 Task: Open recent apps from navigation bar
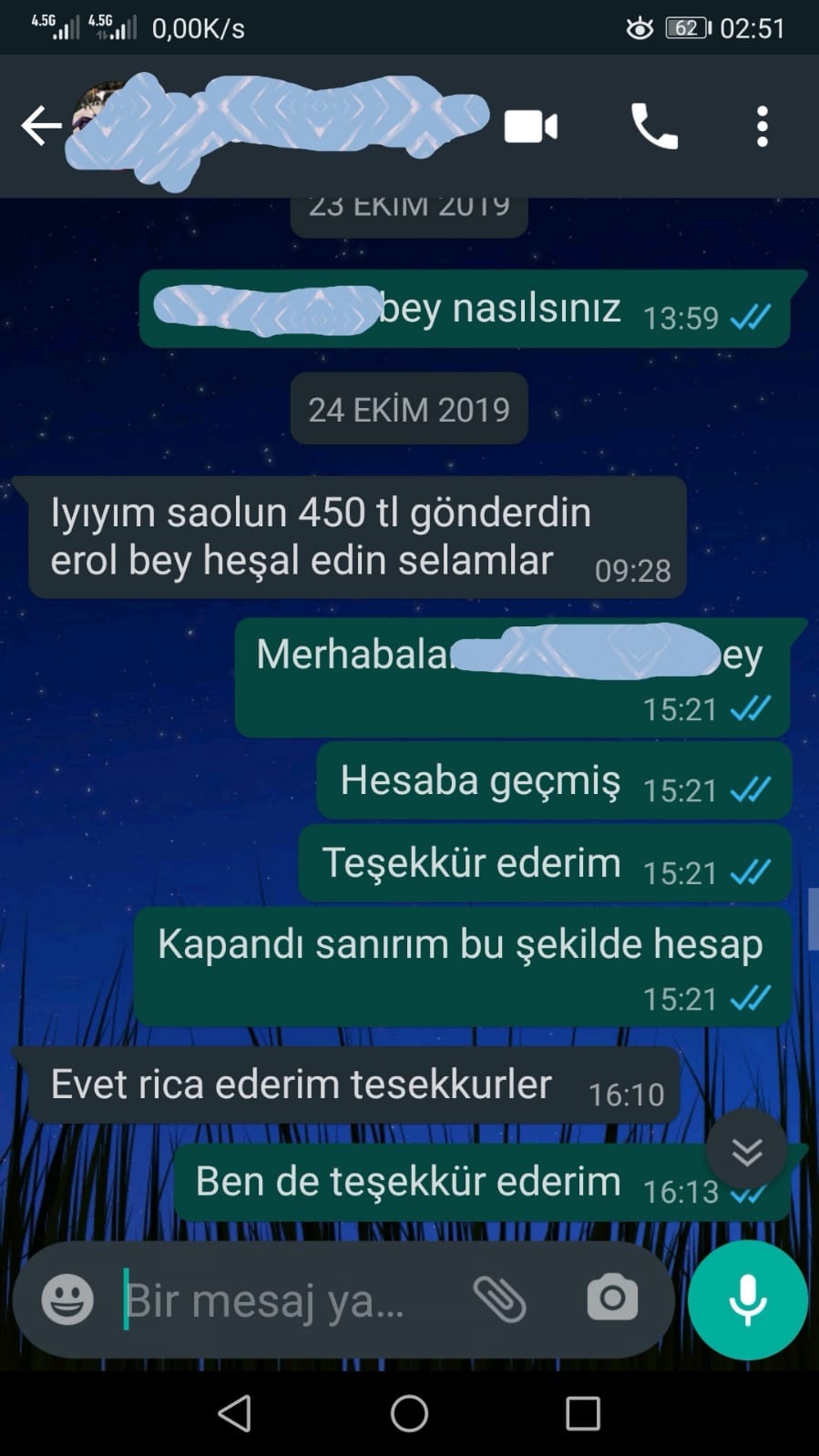582,1413
